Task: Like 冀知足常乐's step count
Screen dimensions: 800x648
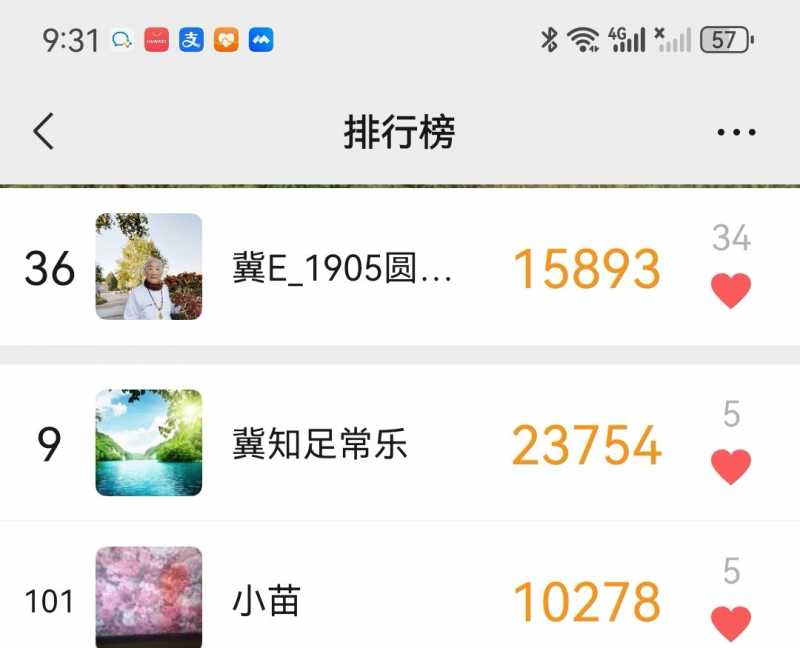Action: pyautogui.click(x=731, y=466)
